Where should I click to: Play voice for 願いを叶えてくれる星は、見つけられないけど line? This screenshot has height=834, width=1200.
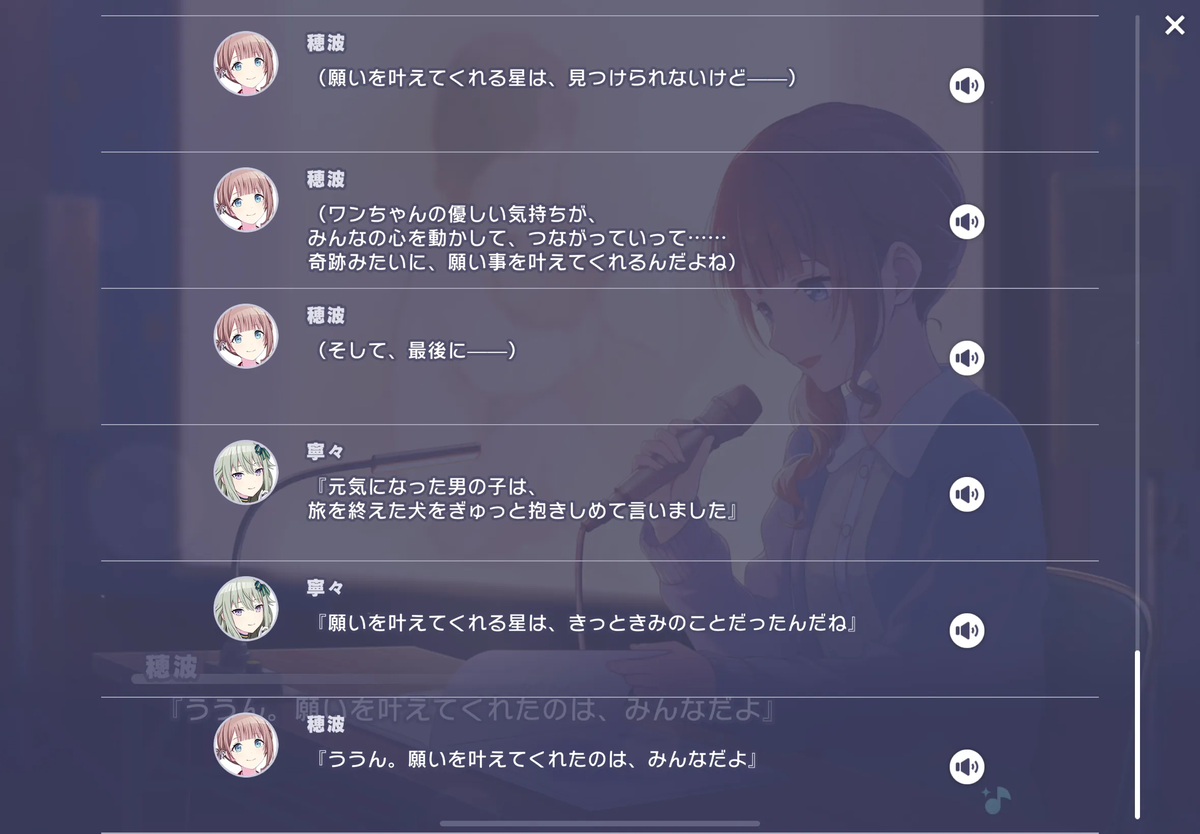(x=966, y=86)
